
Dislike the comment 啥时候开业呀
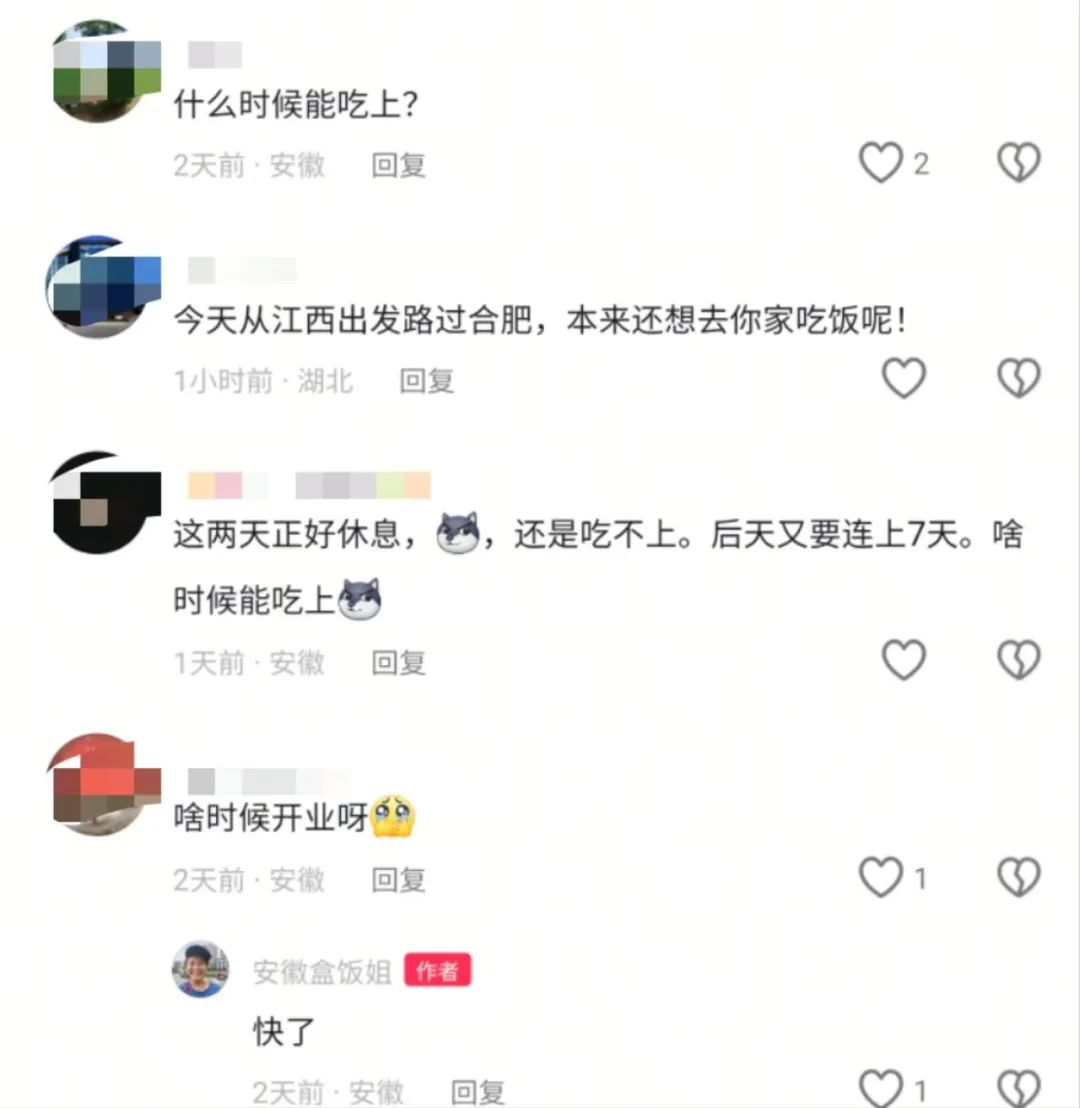click(x=1019, y=878)
